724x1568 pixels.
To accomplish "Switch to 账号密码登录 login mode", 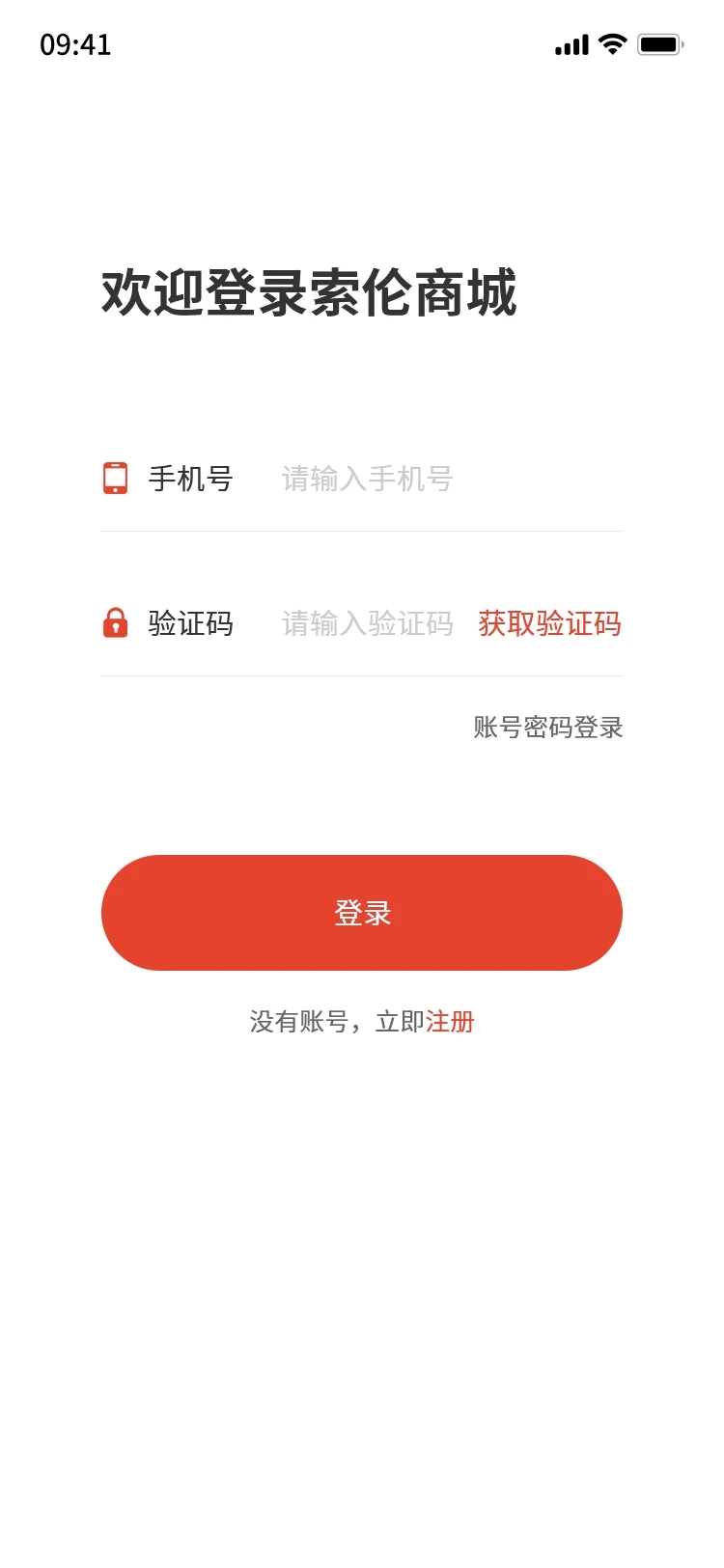I will coord(547,729).
